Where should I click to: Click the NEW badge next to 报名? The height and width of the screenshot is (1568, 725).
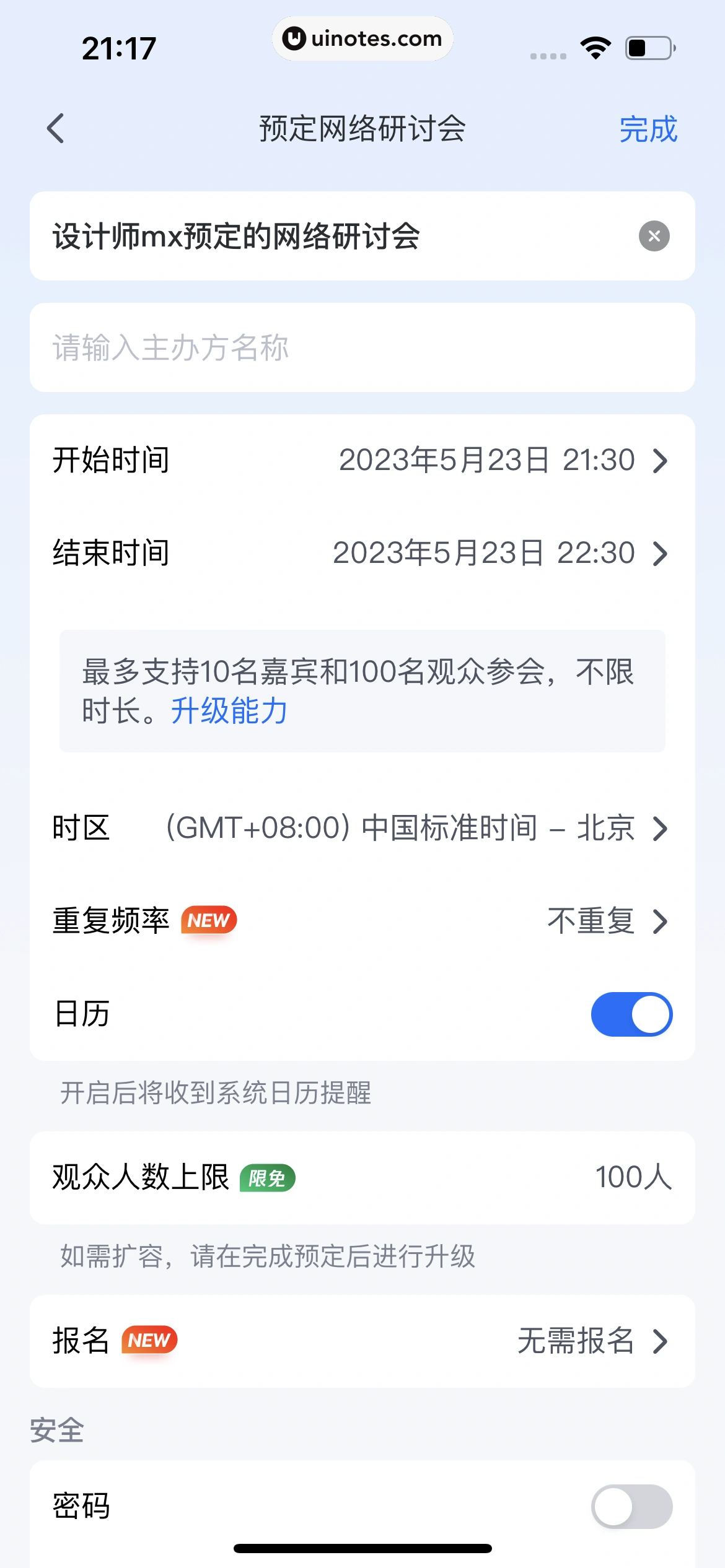click(148, 1340)
